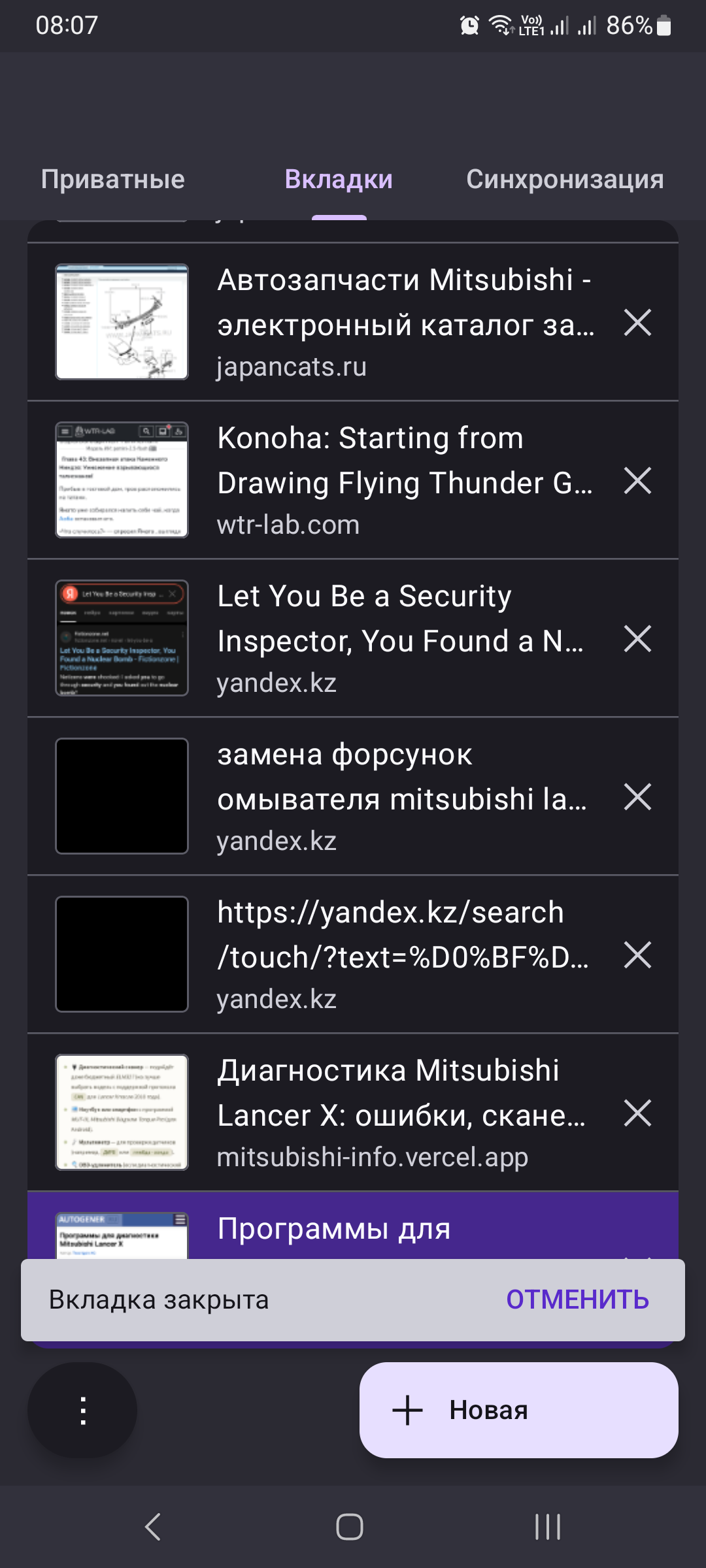706x1568 pixels.
Task: Open the three-dot tabs menu
Action: click(82, 1410)
